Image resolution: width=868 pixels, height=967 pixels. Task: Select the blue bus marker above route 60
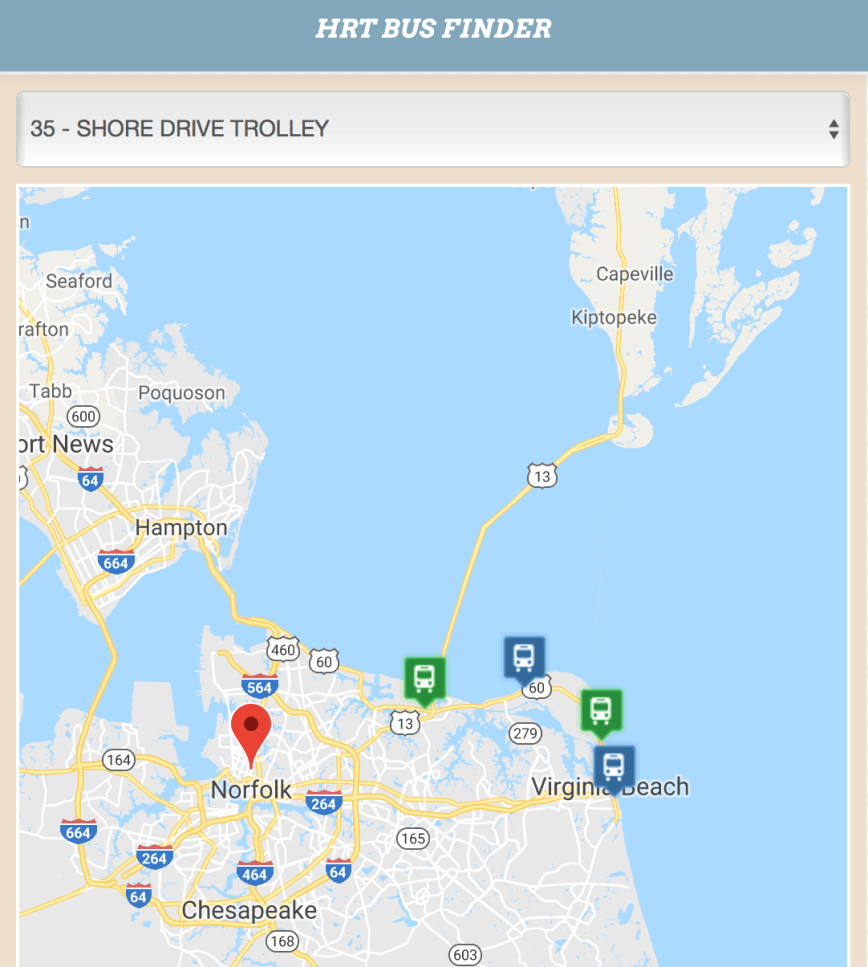pos(523,658)
